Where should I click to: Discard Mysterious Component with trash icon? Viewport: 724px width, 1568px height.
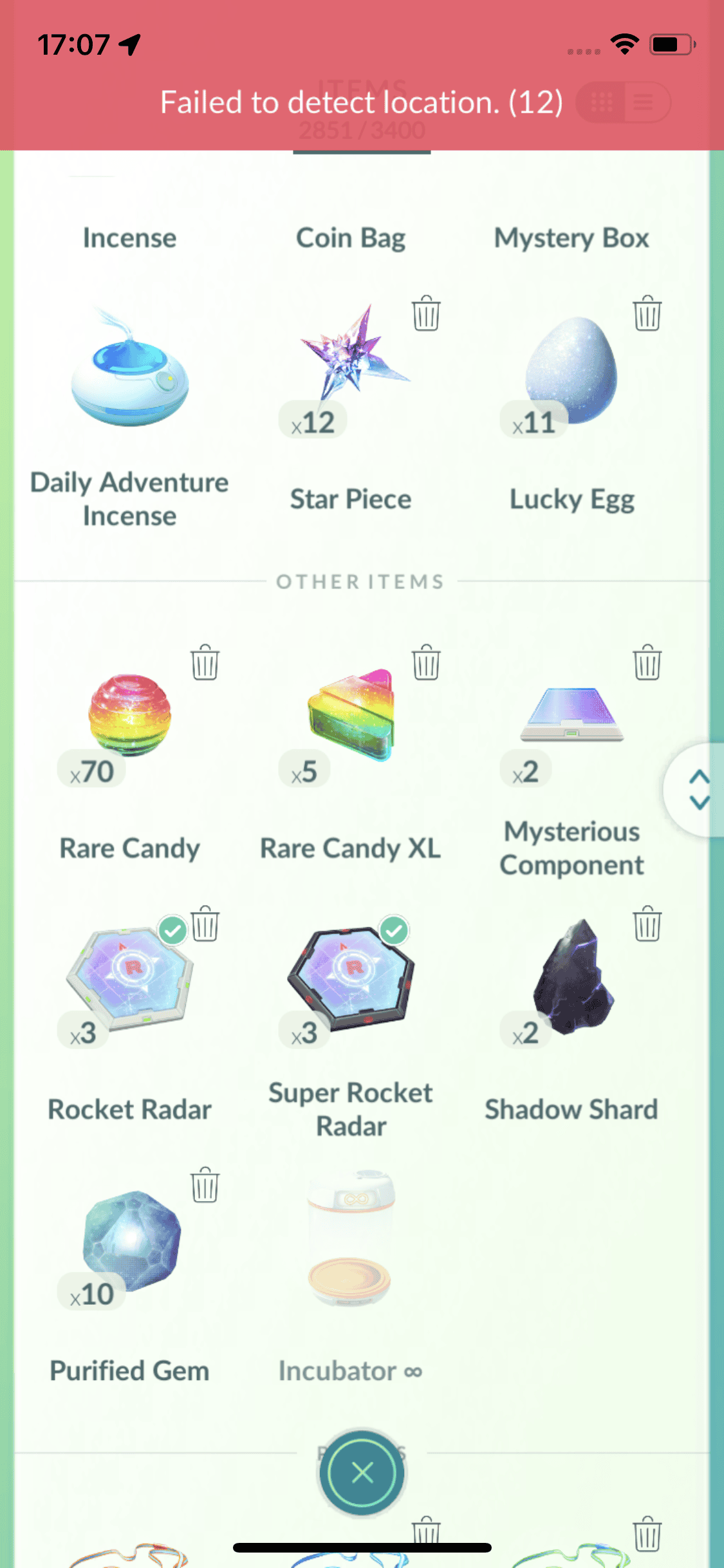click(647, 662)
